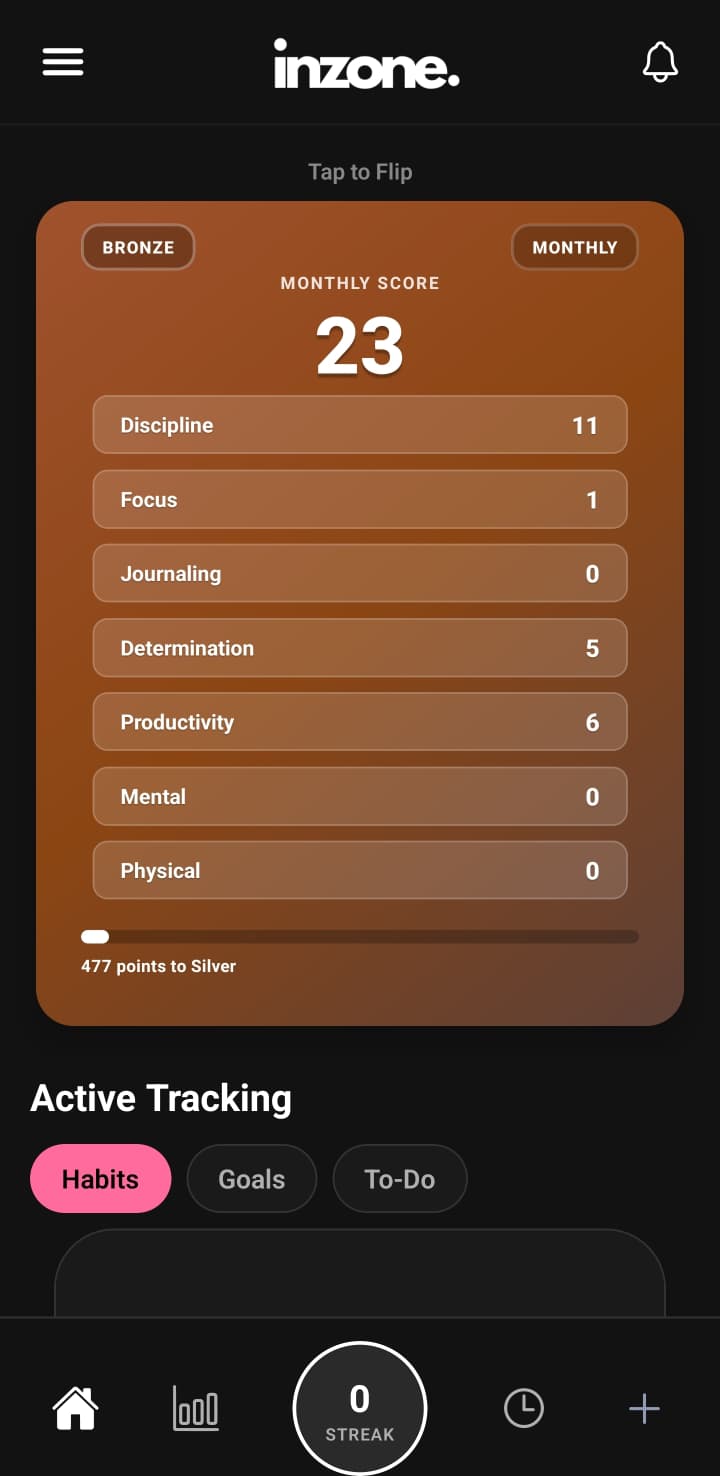Tap the Silver progress bar
The width and height of the screenshot is (720, 1476).
[360, 936]
